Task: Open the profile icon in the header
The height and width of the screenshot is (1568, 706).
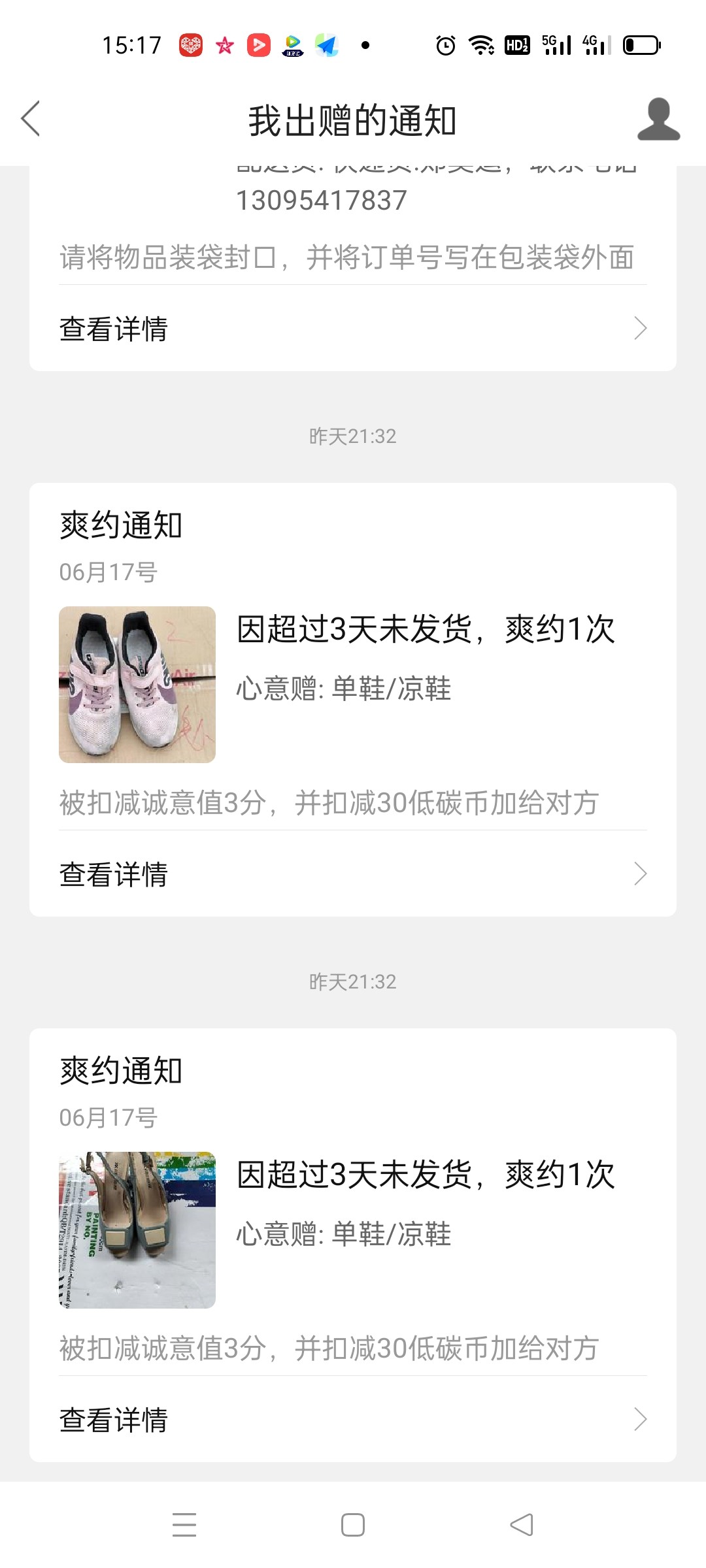Action: (658, 120)
